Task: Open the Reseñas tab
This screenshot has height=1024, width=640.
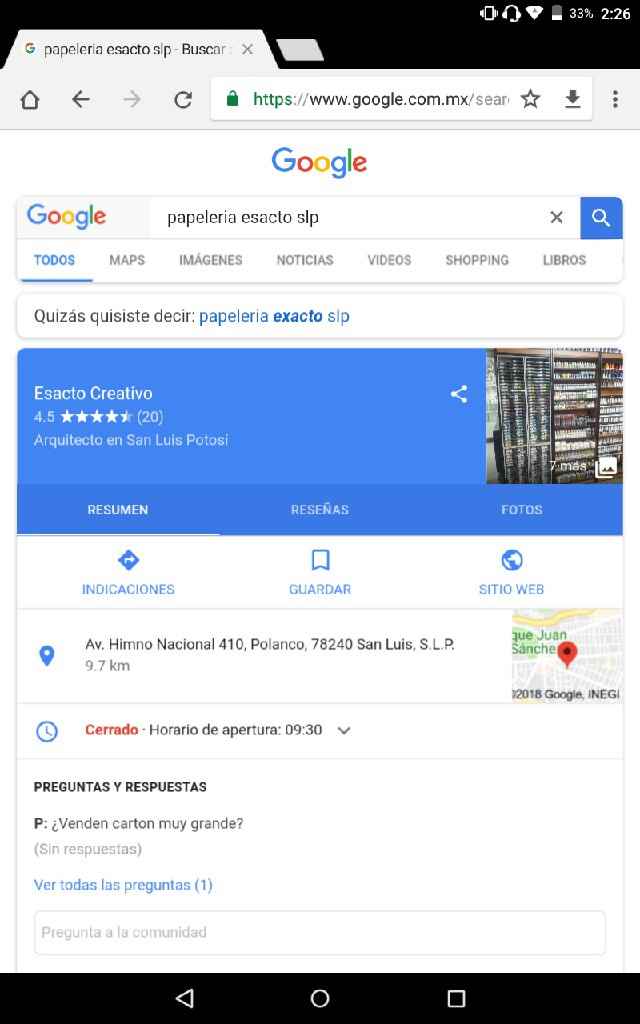Action: (x=320, y=510)
